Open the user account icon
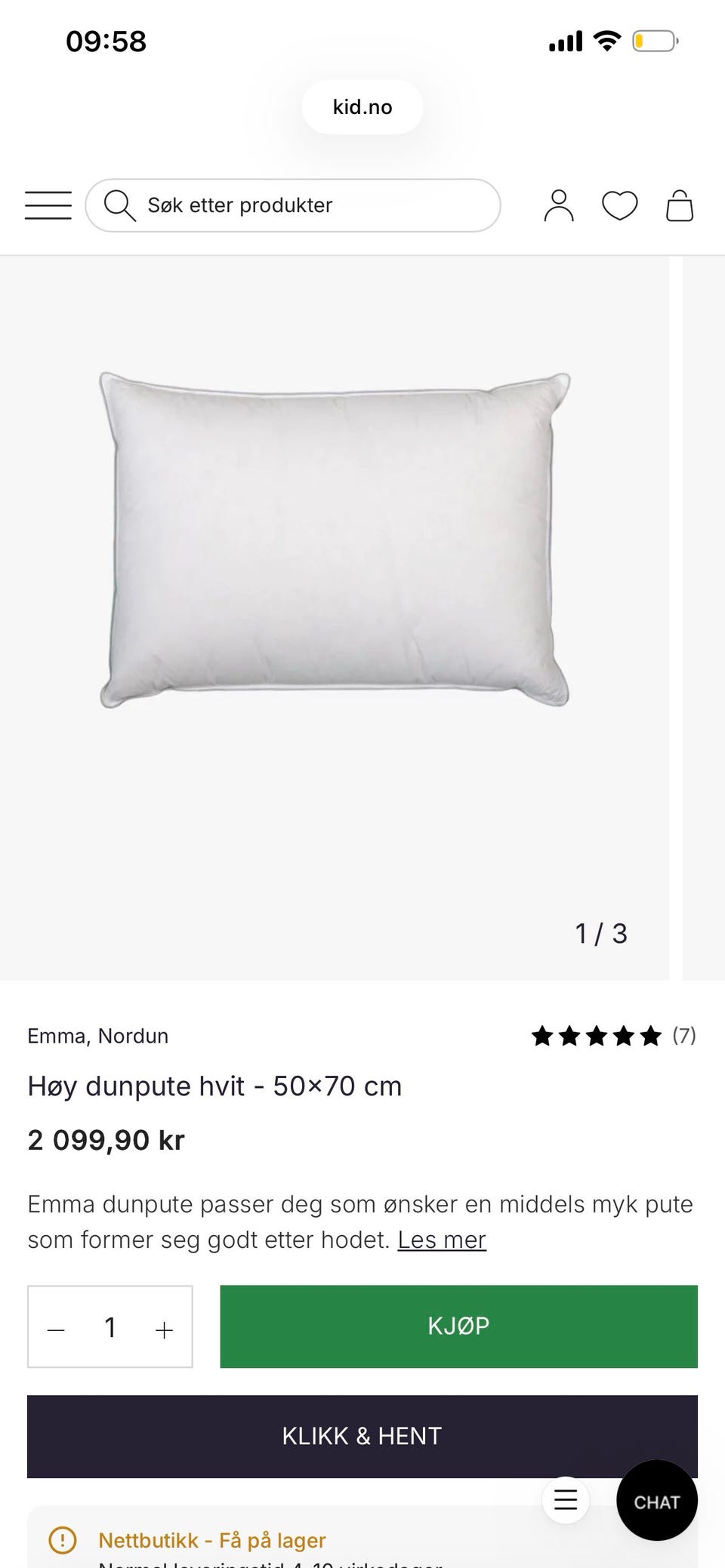This screenshot has height=1568, width=725. 559,205
